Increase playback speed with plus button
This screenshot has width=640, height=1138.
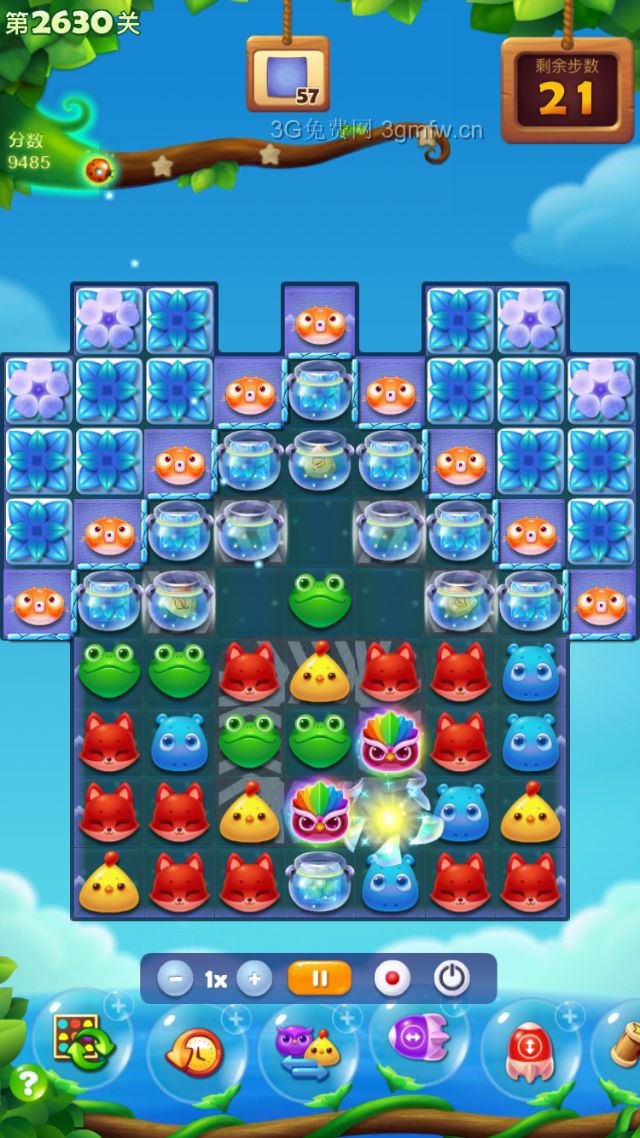pyautogui.click(x=254, y=979)
